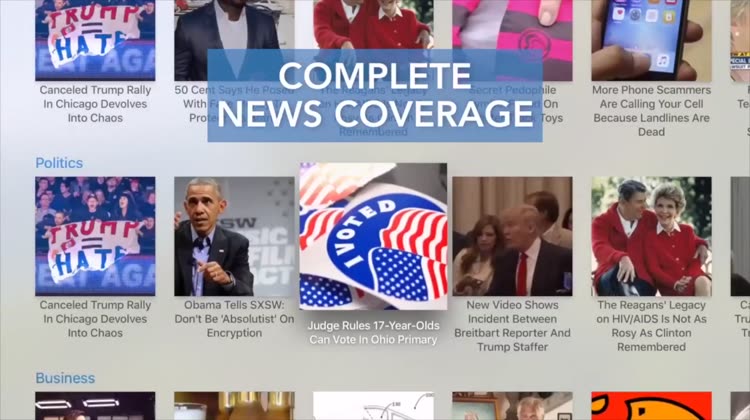This screenshot has height=420, width=750.
Task: Open New Video Shows Incident Breitbart story
Action: (512, 236)
